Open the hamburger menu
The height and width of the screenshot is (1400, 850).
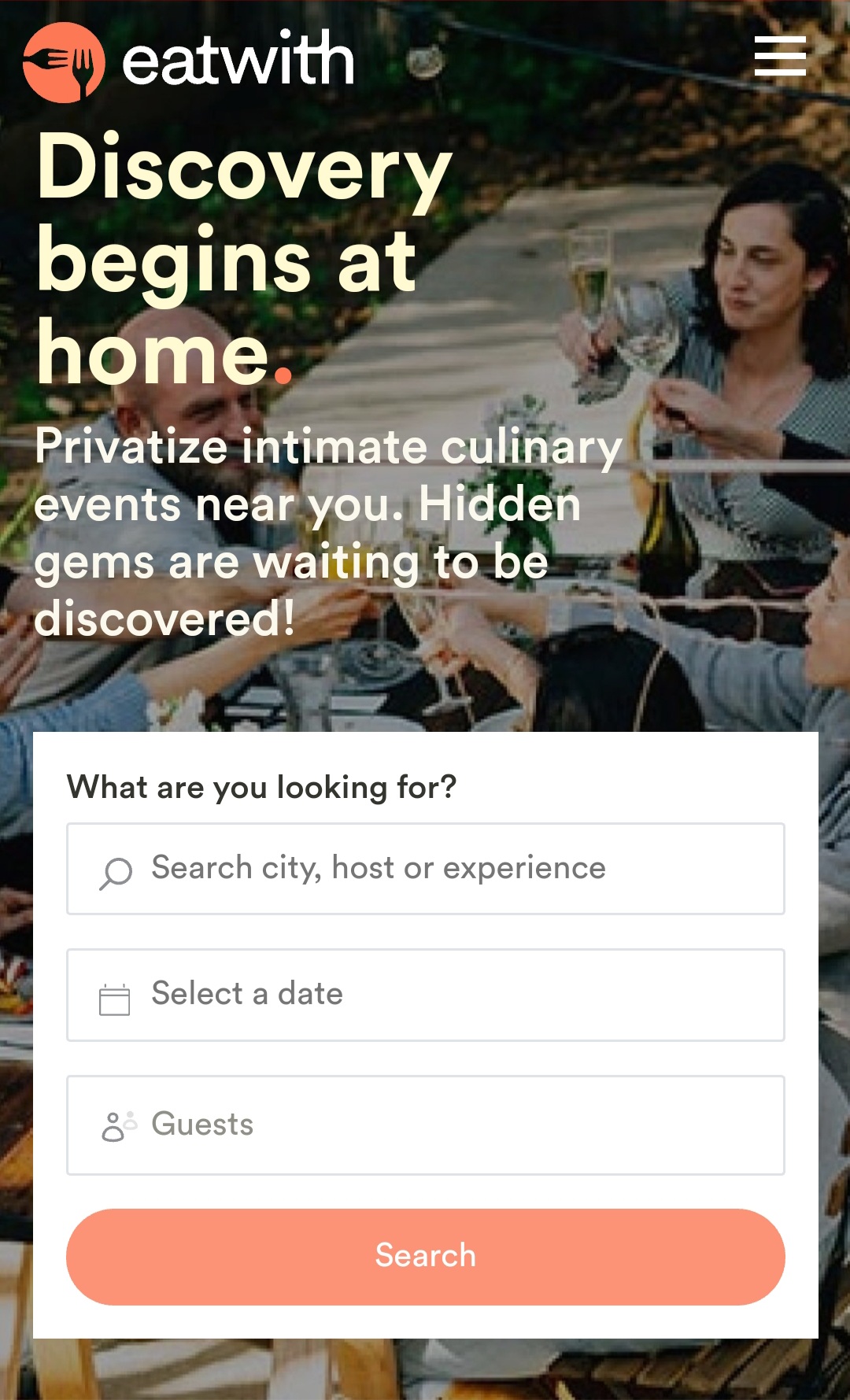click(779, 56)
